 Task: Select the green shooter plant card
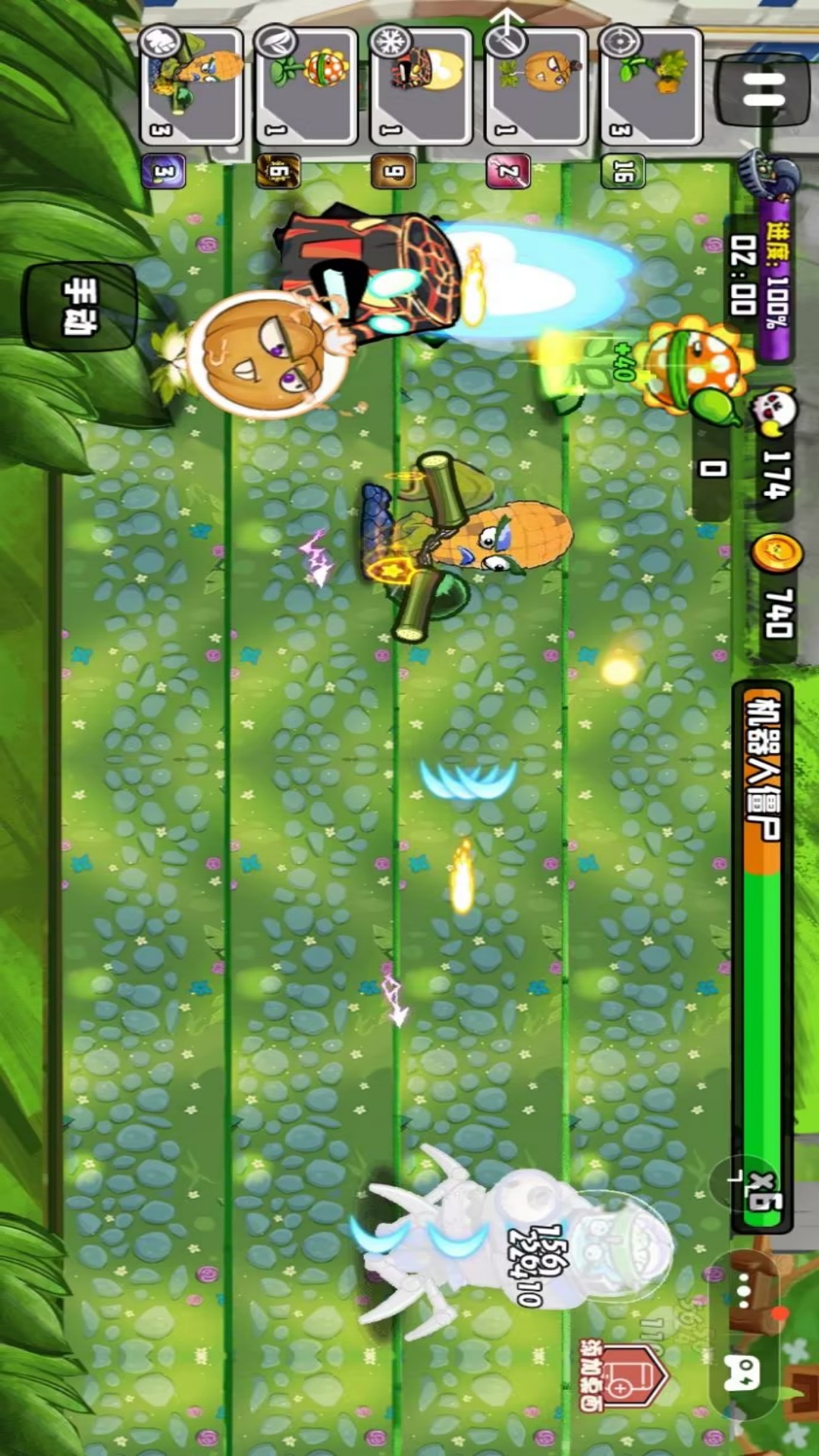[652, 86]
